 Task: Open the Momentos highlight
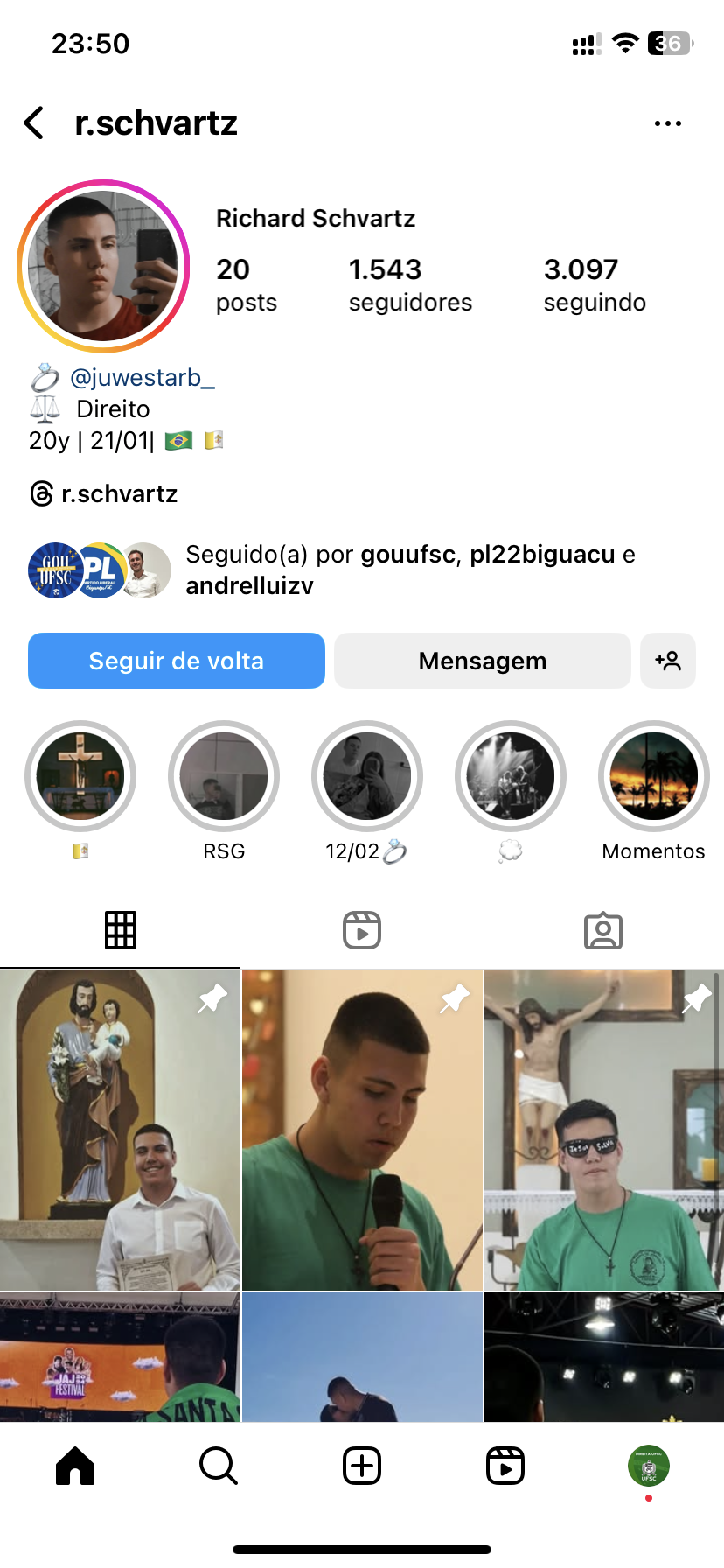pyautogui.click(x=653, y=777)
